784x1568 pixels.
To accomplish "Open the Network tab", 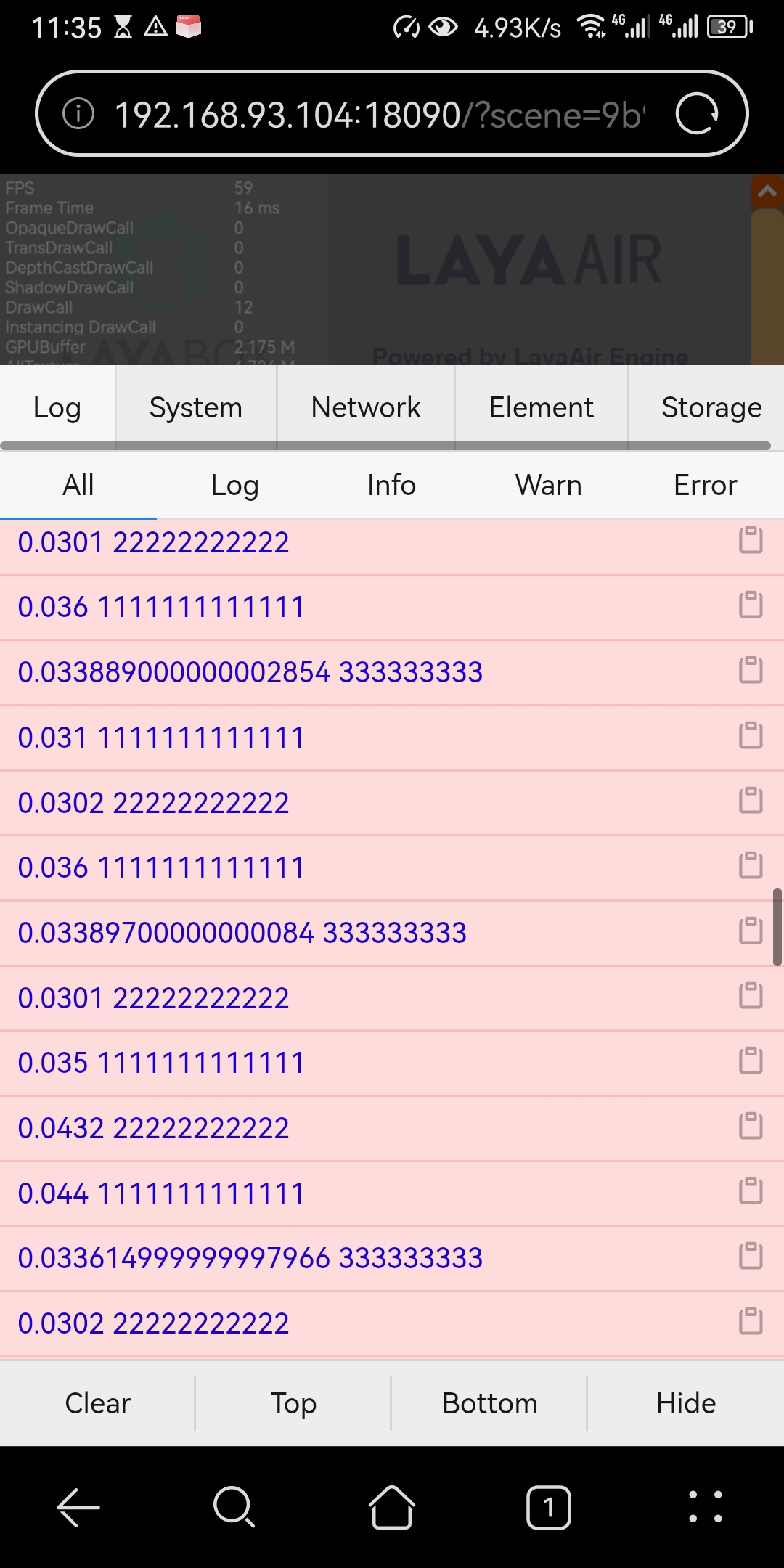I will pyautogui.click(x=366, y=407).
